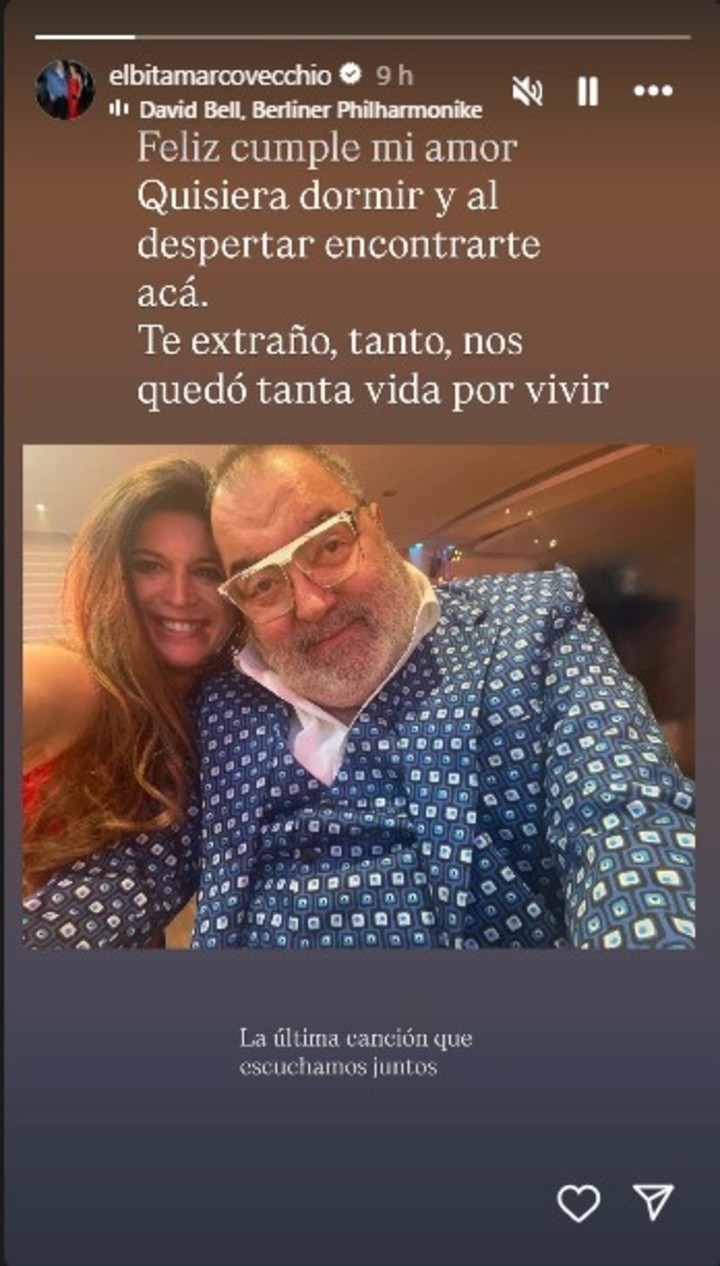Share the story via paper plane icon
Screen dimensions: 720x1266
[653, 1202]
